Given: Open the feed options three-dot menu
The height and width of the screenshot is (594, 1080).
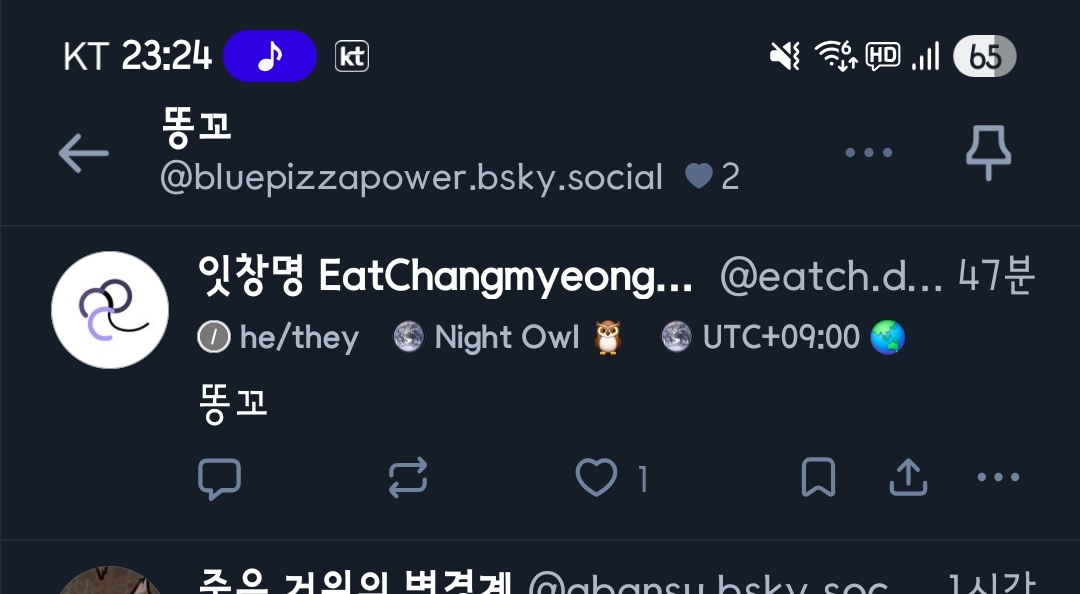Looking at the screenshot, I should click(x=868, y=153).
